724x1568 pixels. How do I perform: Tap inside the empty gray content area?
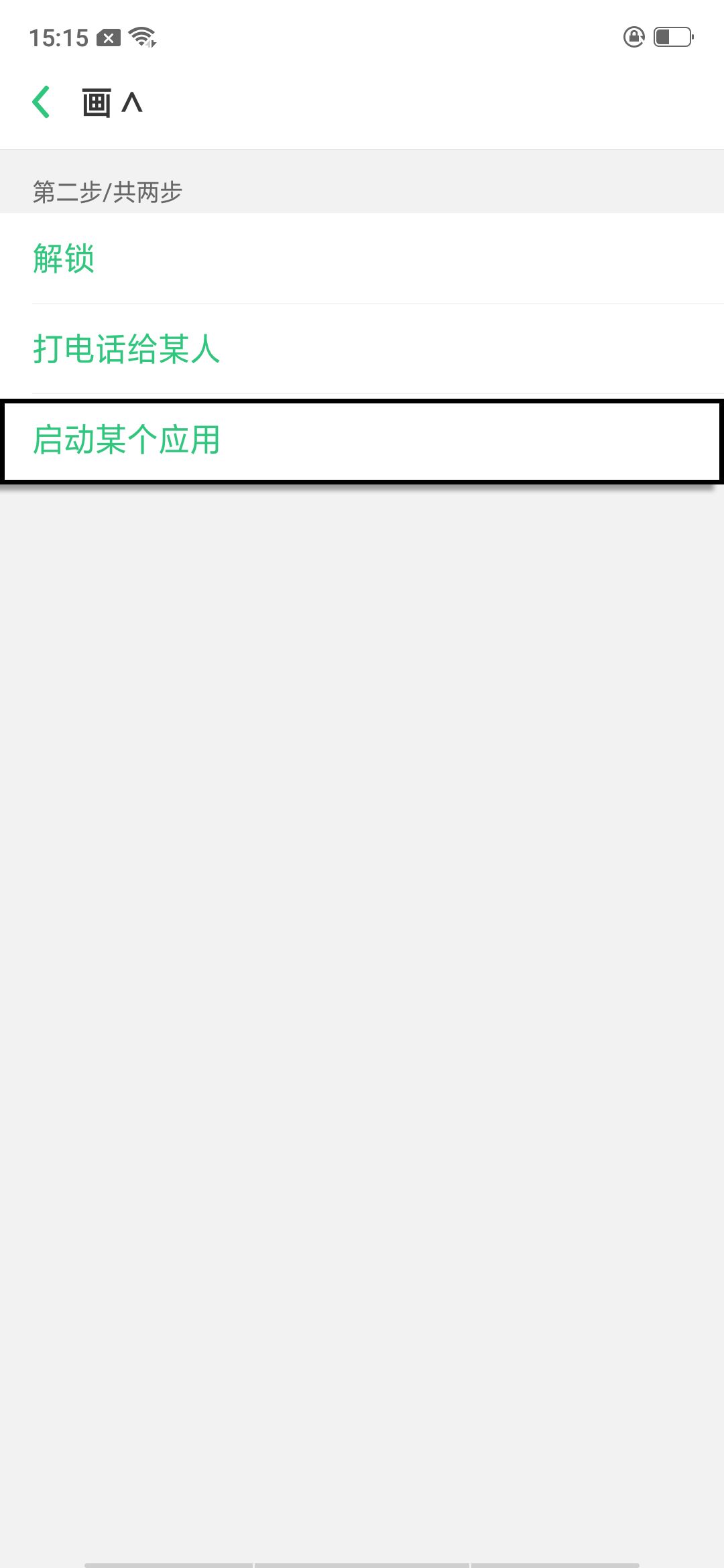point(362,938)
